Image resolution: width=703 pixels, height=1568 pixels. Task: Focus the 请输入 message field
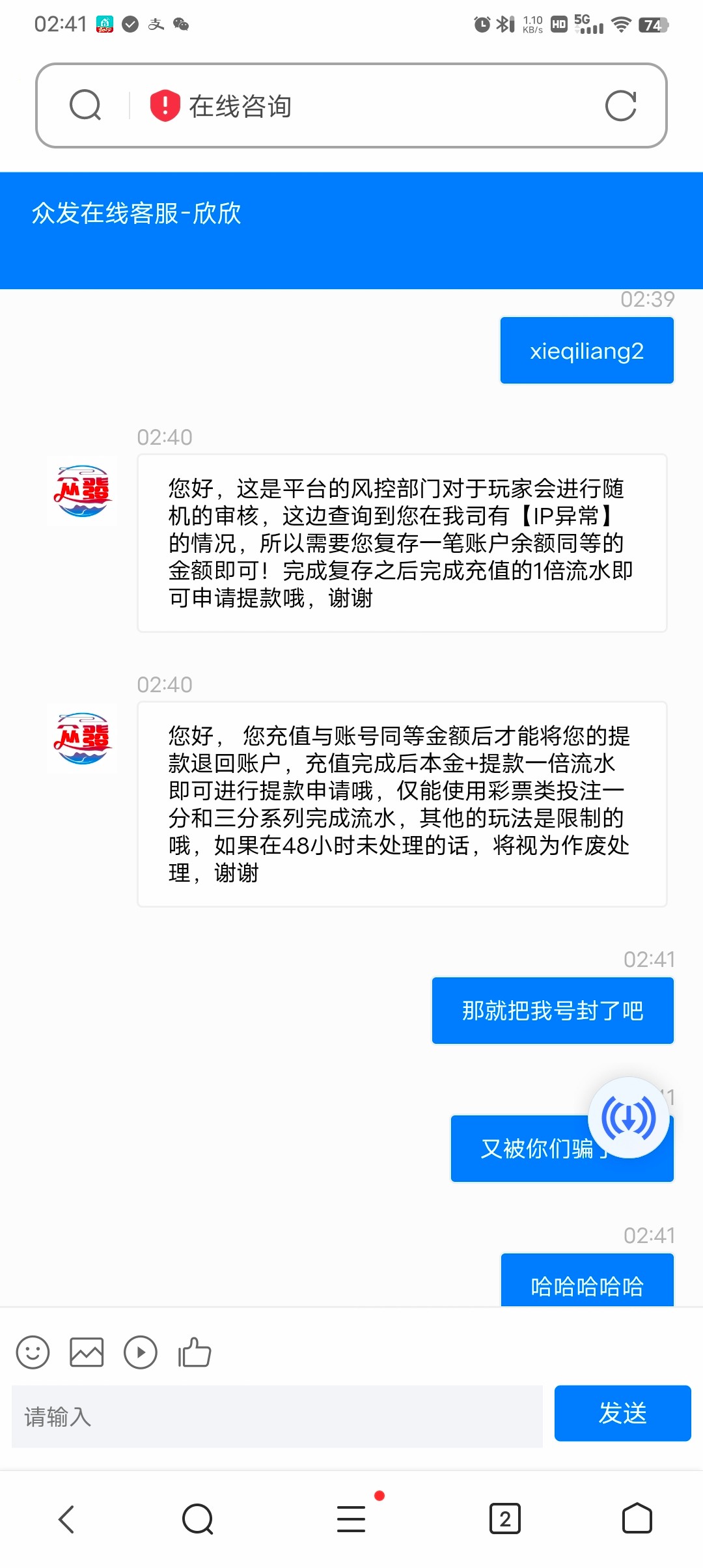(277, 1416)
